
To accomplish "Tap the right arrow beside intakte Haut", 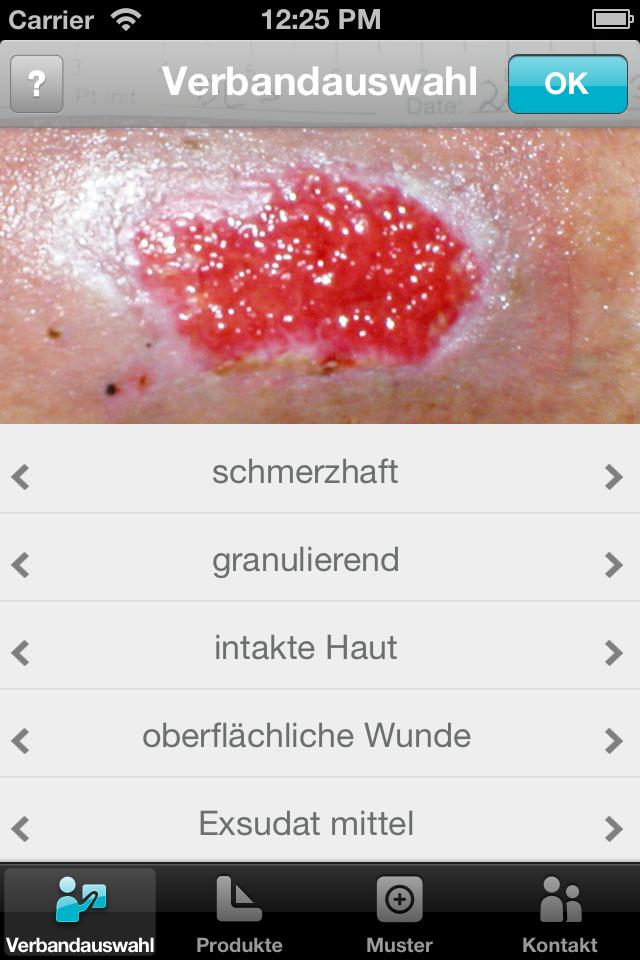I will pyautogui.click(x=614, y=653).
